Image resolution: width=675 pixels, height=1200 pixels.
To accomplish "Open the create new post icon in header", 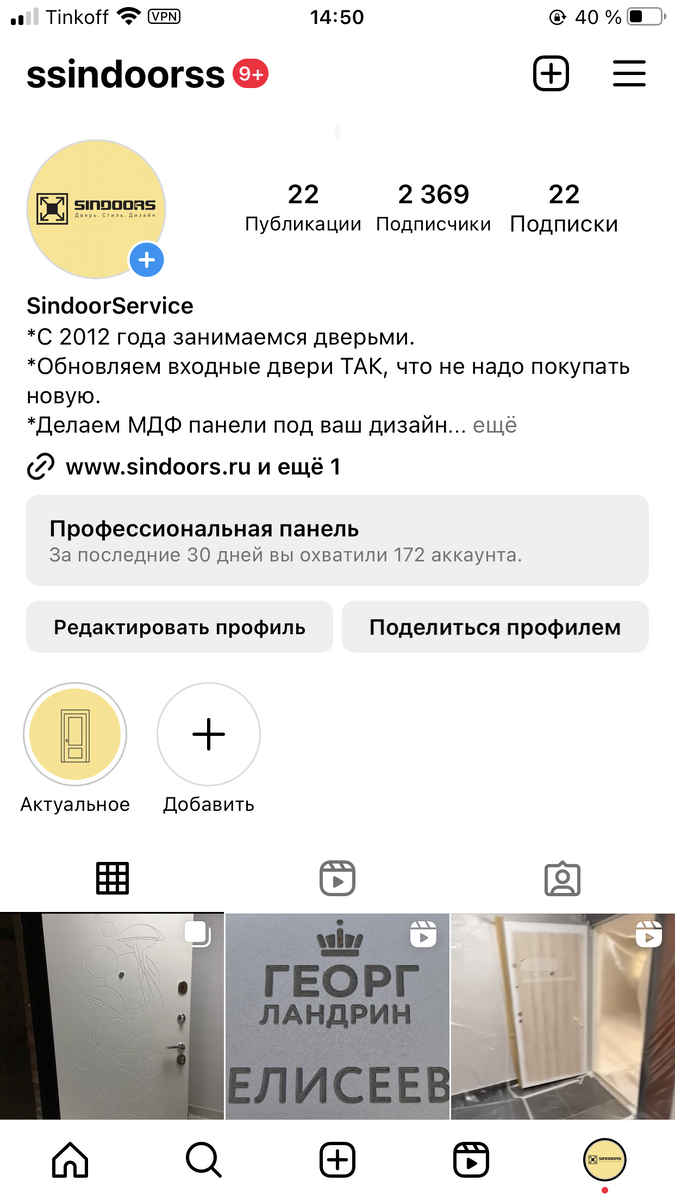I will (551, 74).
